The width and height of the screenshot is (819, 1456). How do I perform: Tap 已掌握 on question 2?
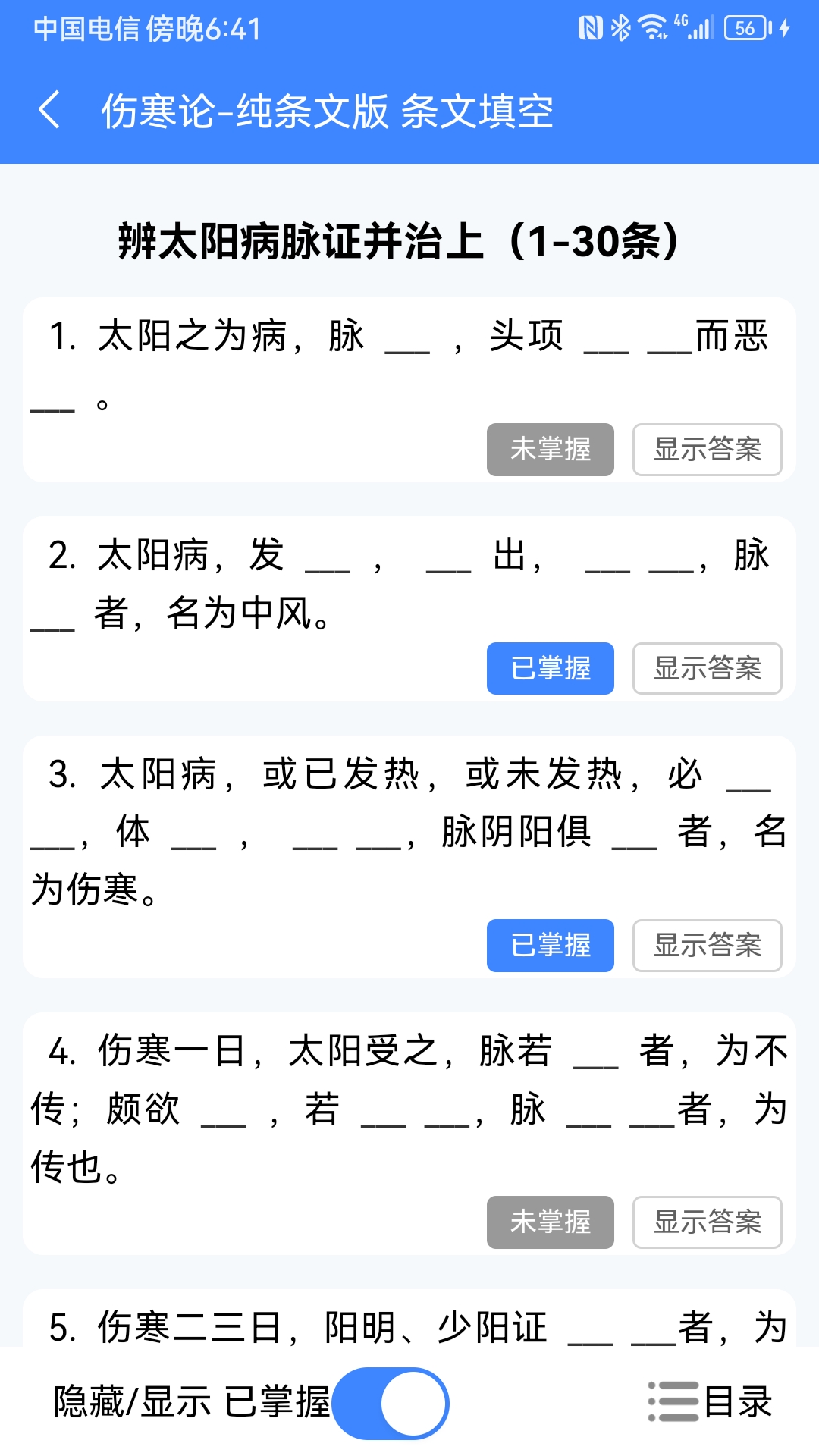click(x=550, y=669)
